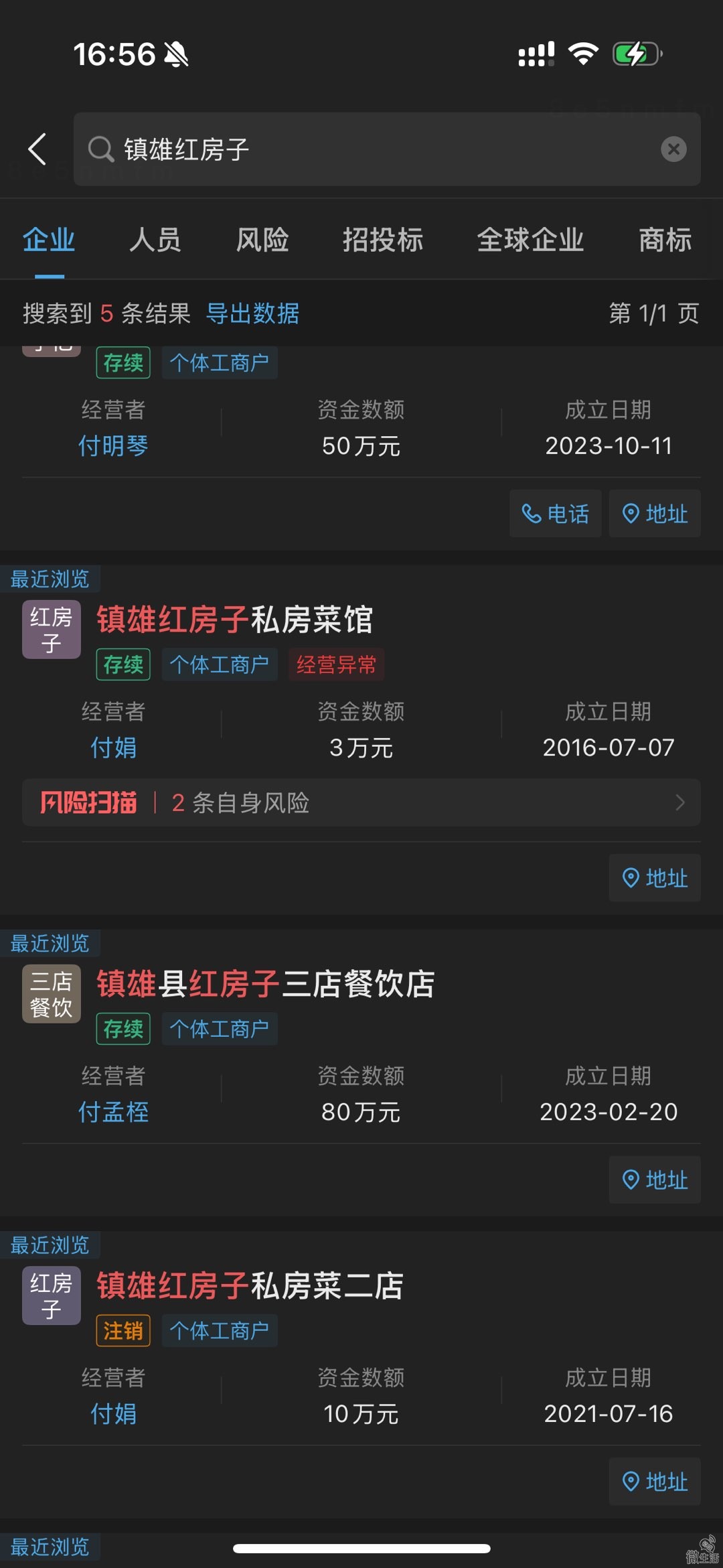Image resolution: width=723 pixels, height=1568 pixels.
Task: Open 镇雄县红房子三店餐饮店 result
Action: tap(266, 984)
